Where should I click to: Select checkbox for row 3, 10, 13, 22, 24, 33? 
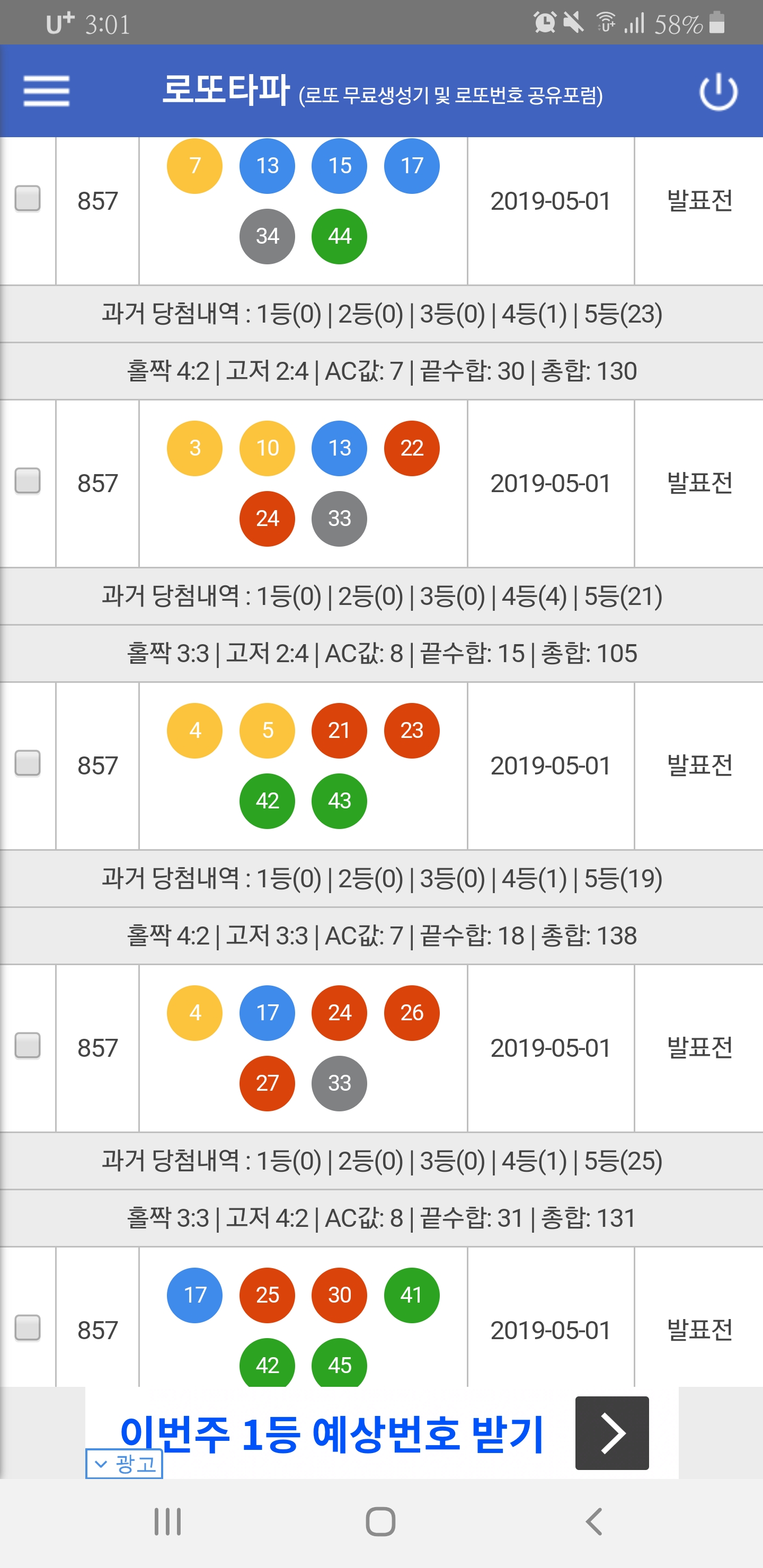point(28,481)
